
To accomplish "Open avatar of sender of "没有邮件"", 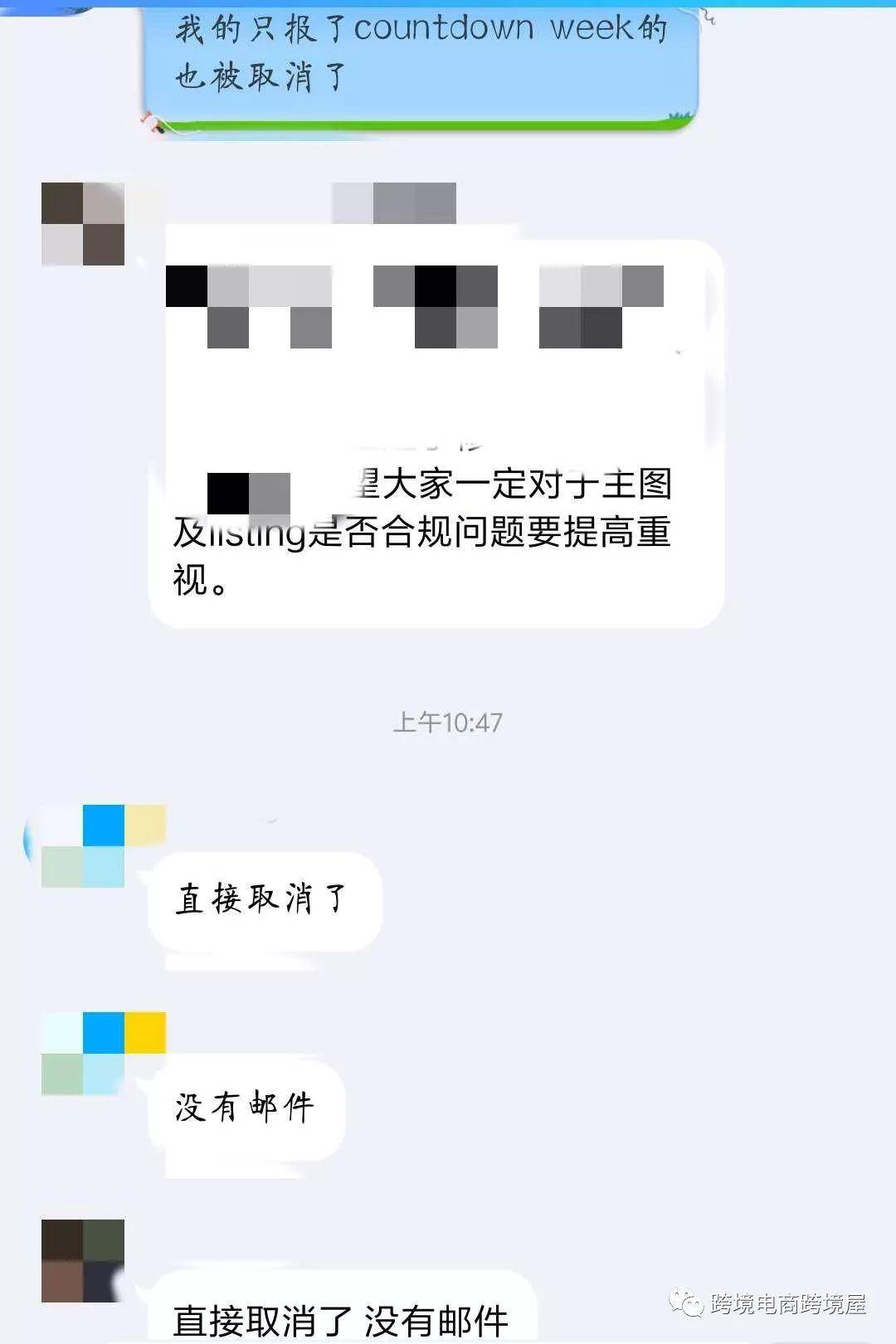I will pos(83,1054).
